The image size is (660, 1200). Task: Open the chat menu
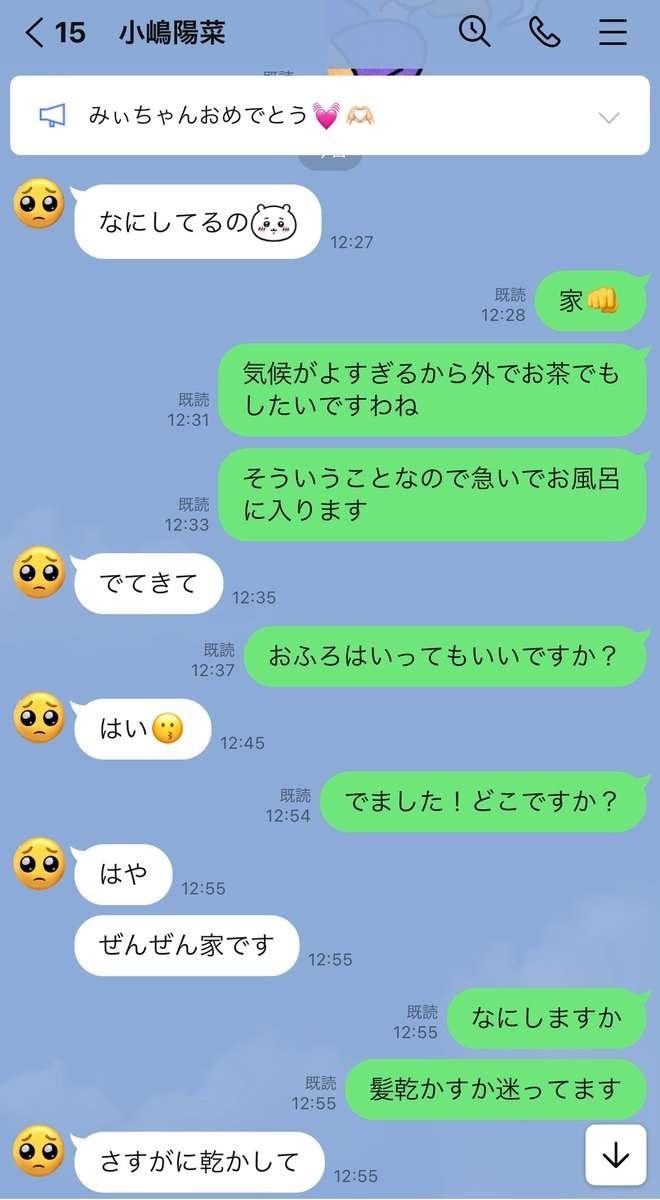[612, 32]
